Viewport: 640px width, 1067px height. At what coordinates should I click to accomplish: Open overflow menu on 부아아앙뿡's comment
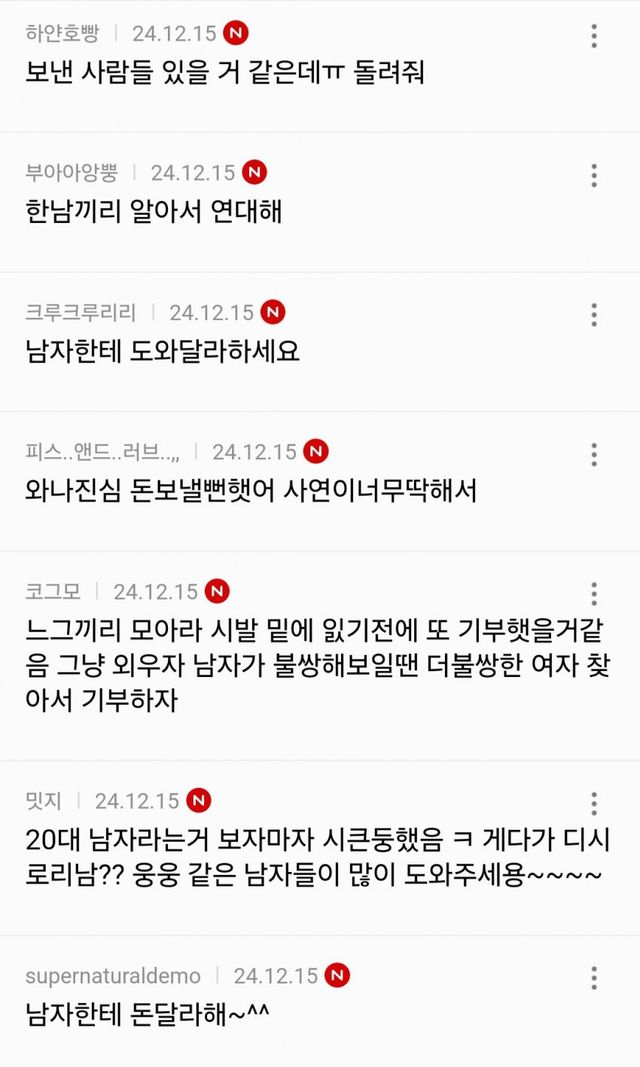[x=594, y=176]
